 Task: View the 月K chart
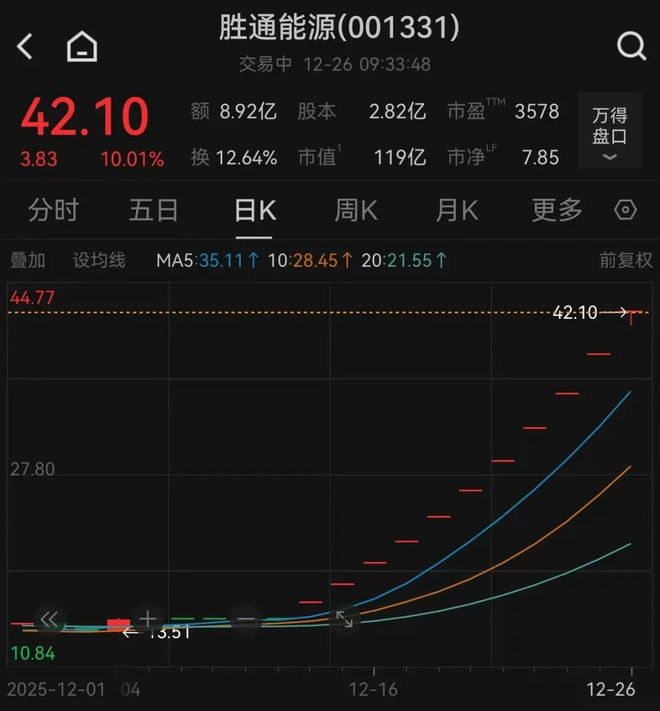tap(456, 210)
